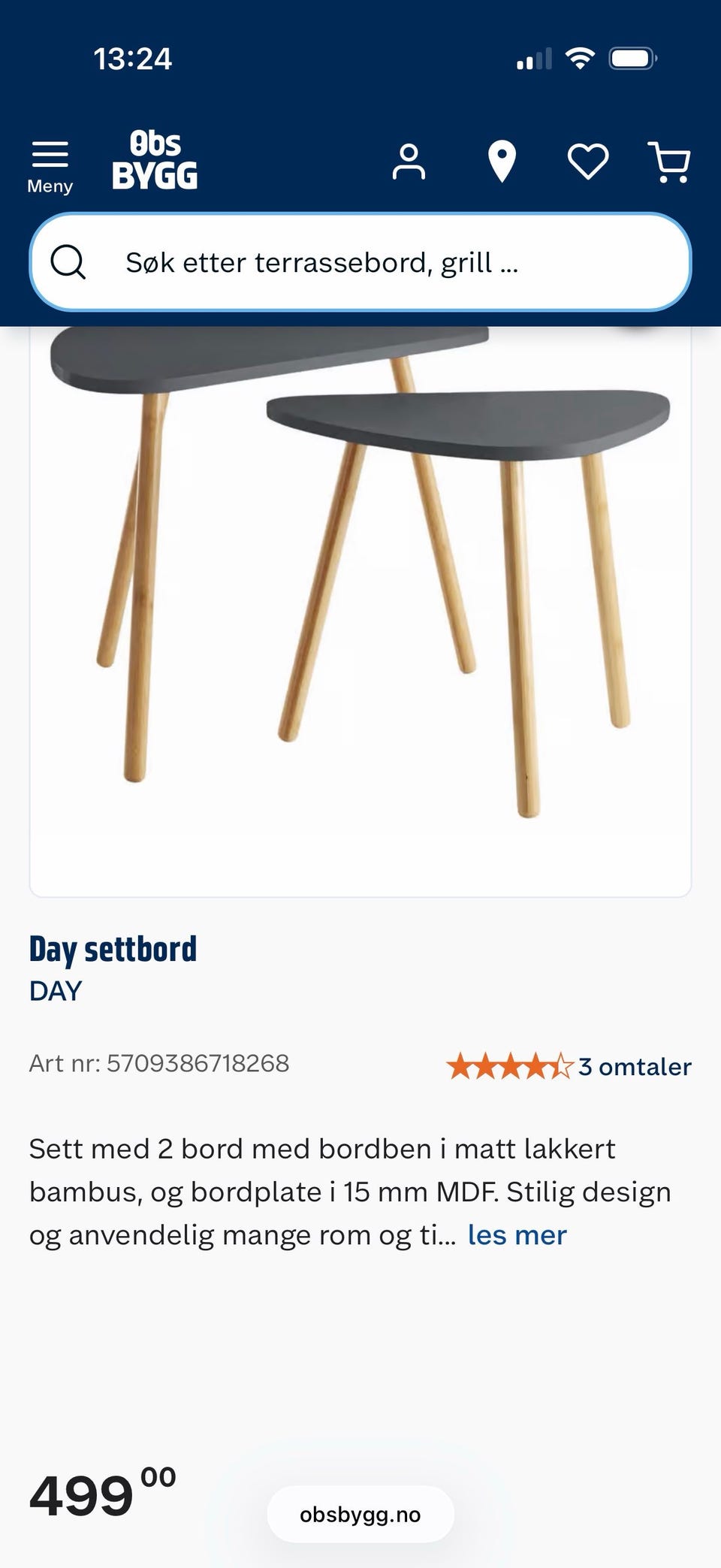Open the store locator pin
This screenshot has height=1568, width=721.
[x=502, y=162]
